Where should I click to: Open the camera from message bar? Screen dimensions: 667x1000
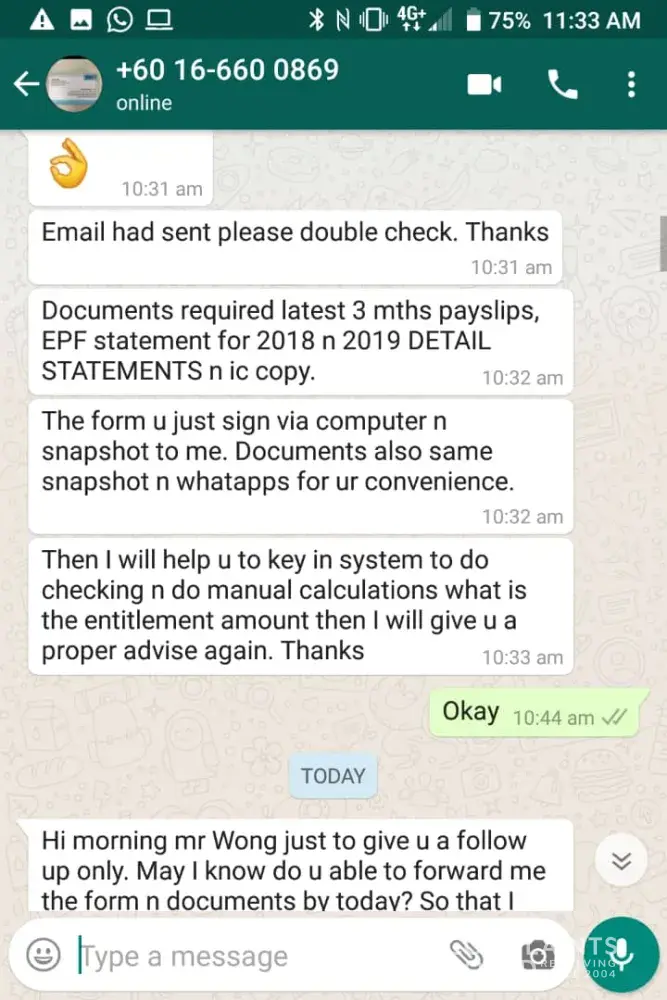coord(537,955)
